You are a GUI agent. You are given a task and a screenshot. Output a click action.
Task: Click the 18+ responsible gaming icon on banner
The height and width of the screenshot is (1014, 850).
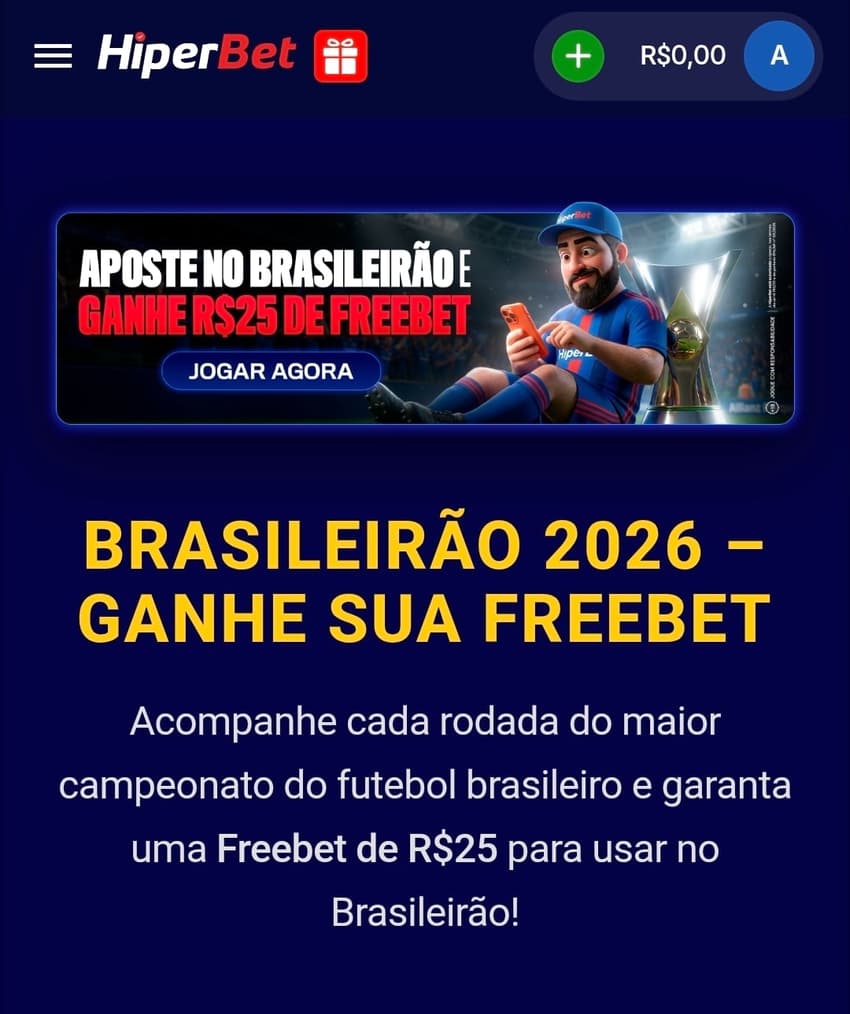[x=774, y=405]
